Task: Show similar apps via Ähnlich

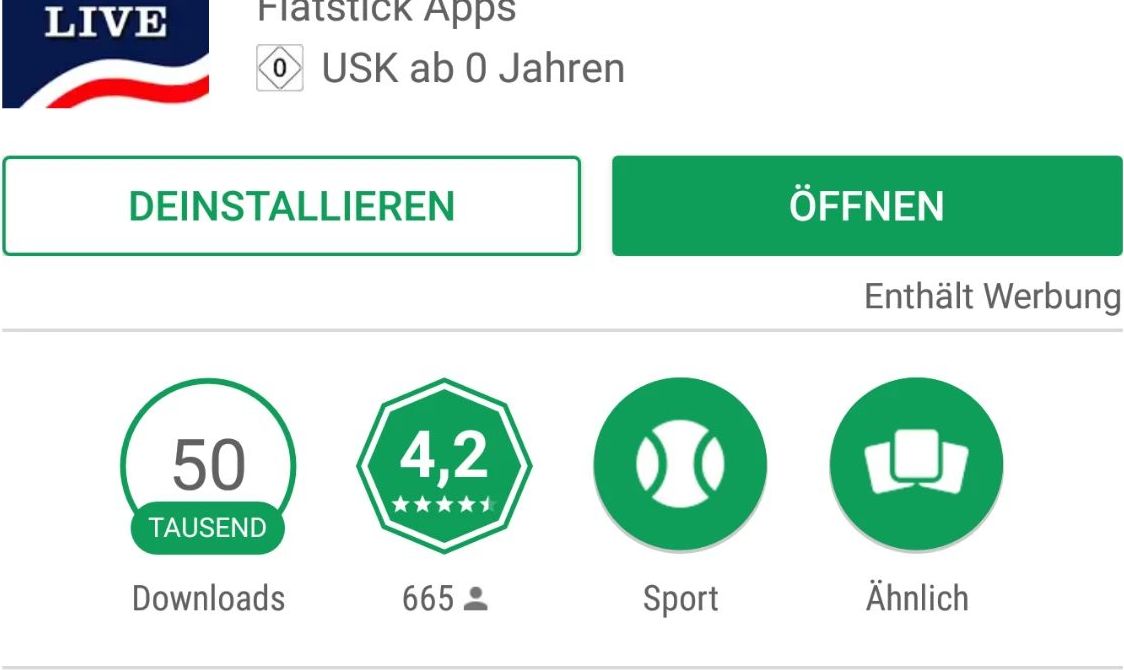Action: pos(916,465)
